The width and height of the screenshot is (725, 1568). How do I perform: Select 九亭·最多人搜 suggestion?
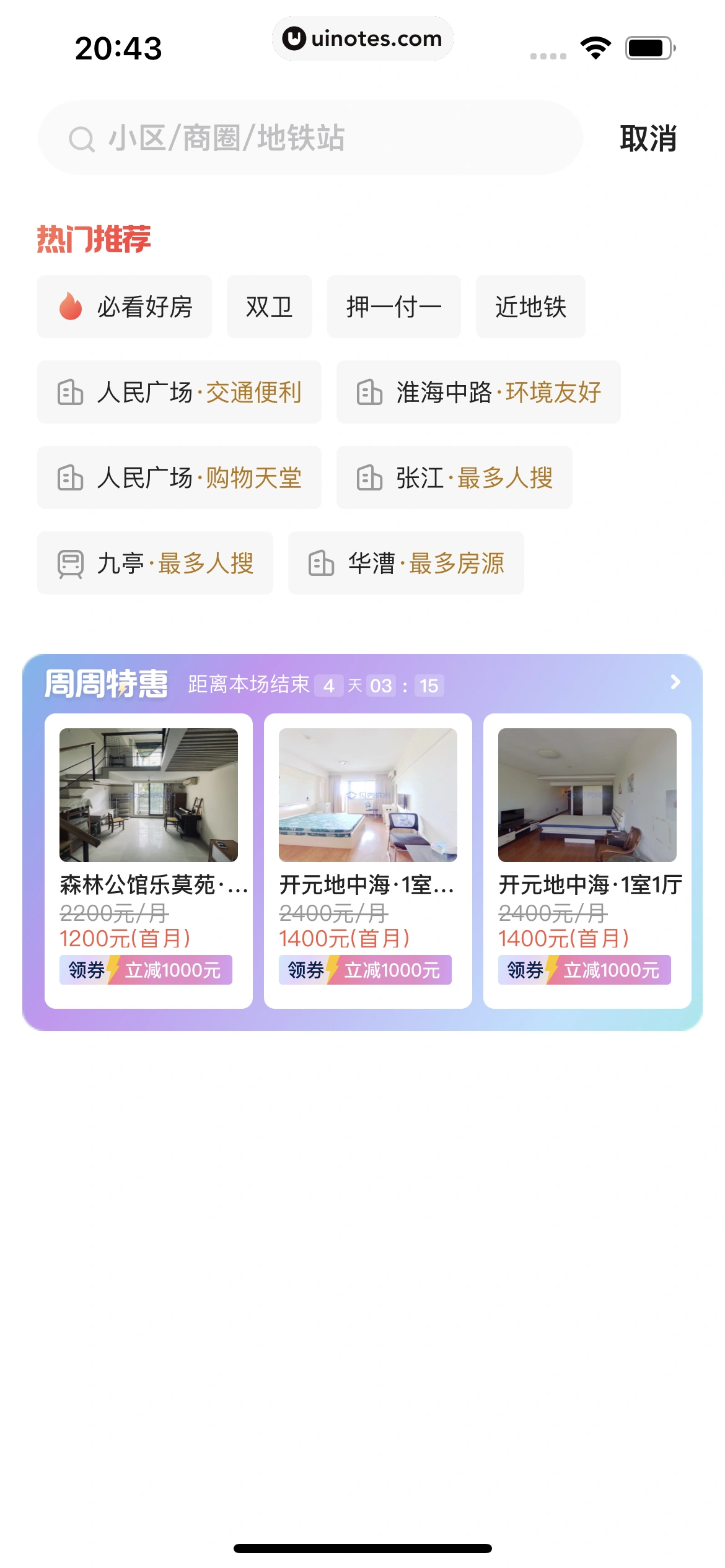click(155, 563)
